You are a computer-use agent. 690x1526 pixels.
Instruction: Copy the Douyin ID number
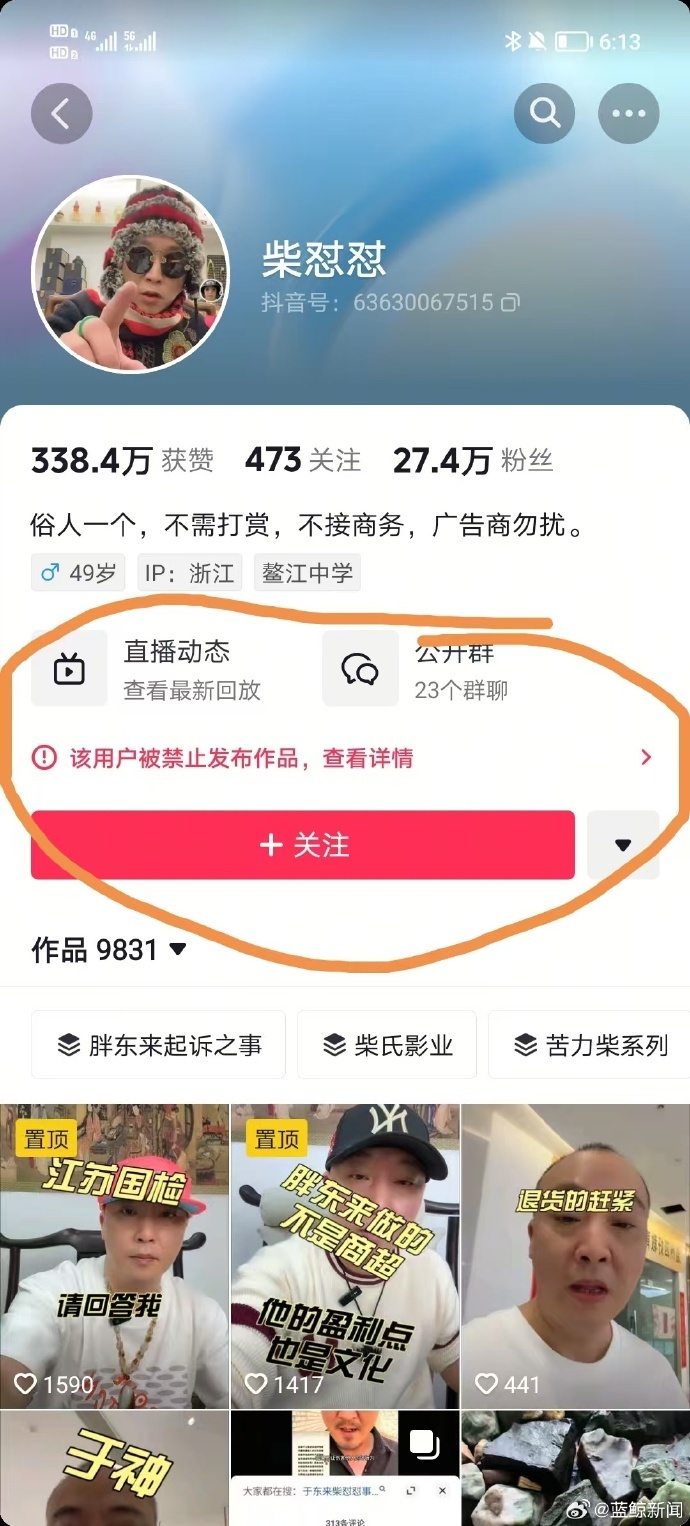click(x=510, y=302)
